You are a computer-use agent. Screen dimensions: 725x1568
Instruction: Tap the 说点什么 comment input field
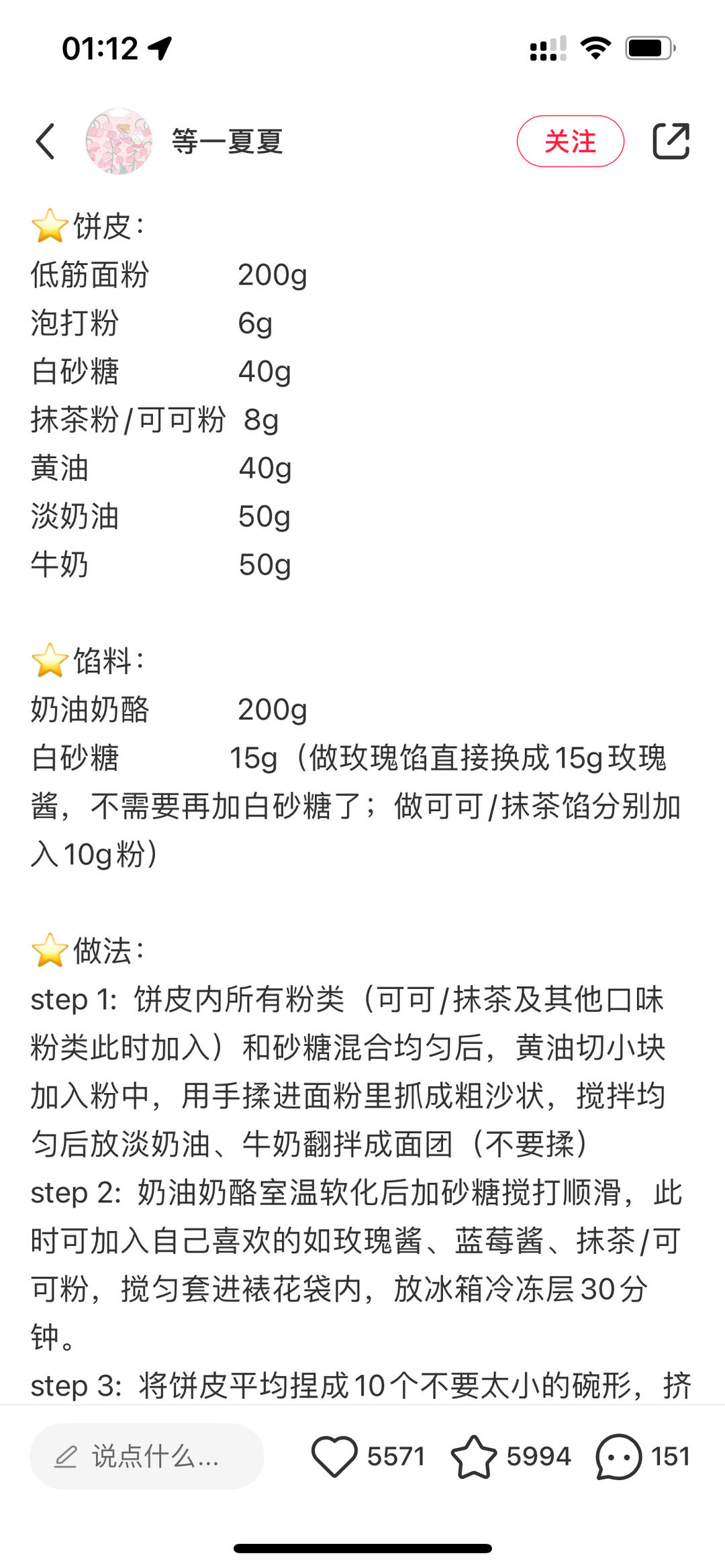coord(147,1457)
